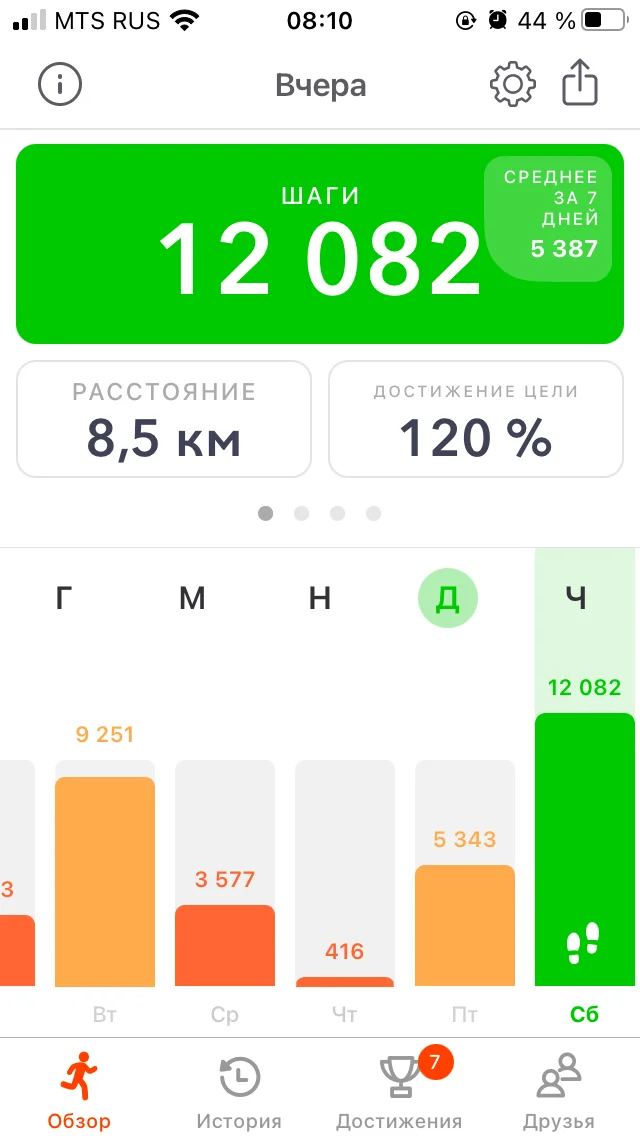Tap the Расстояние 8,5 км card
The width and height of the screenshot is (640, 1136).
tap(164, 419)
